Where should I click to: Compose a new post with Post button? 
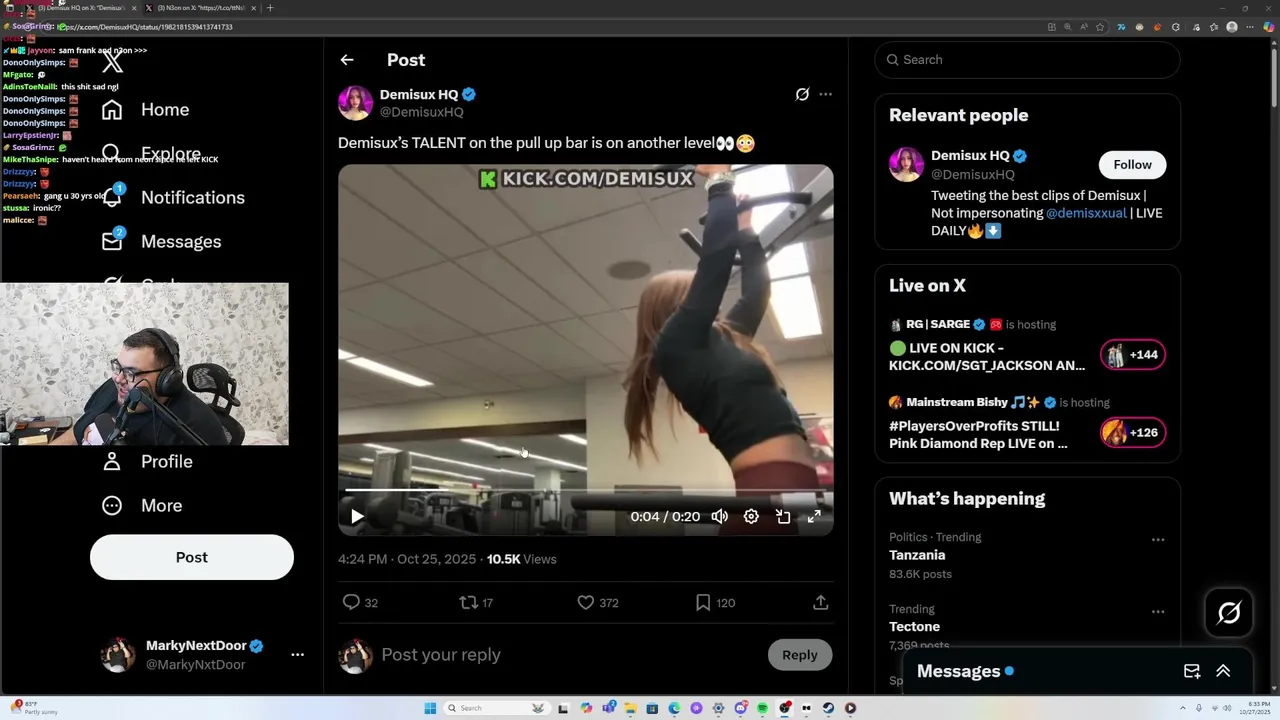pos(192,558)
